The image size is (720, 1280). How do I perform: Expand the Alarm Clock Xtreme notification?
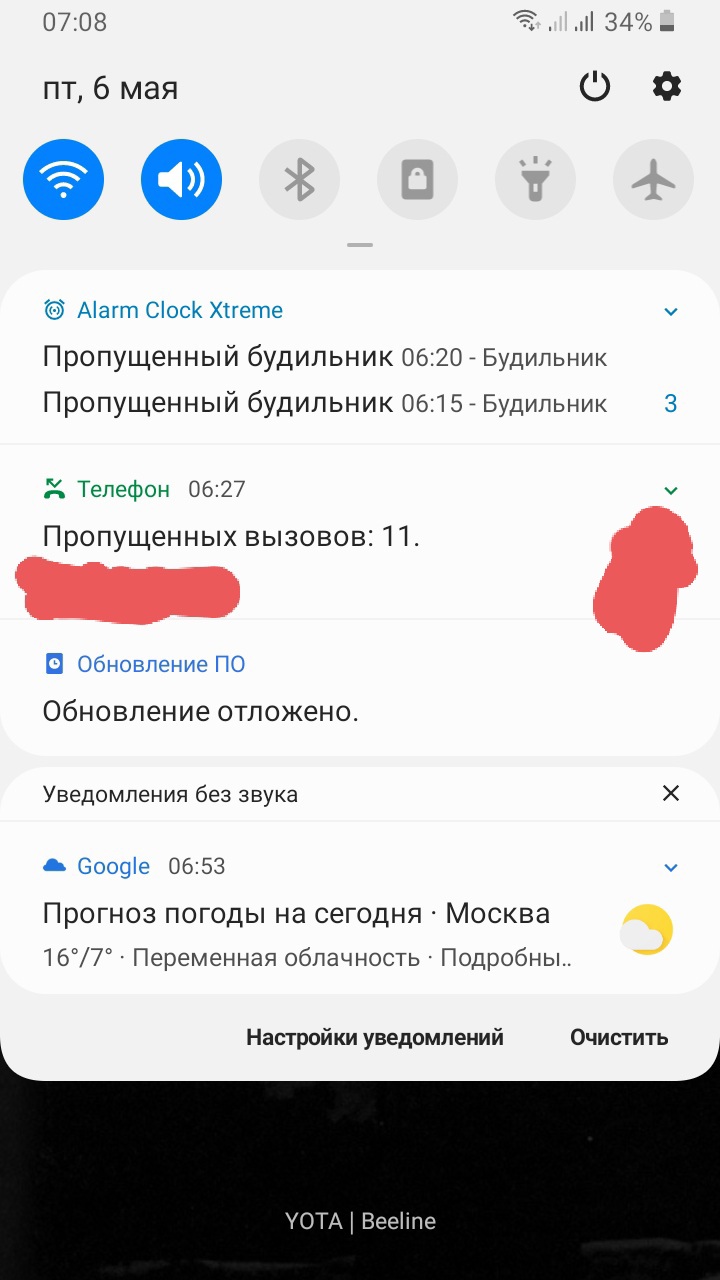coord(671,311)
